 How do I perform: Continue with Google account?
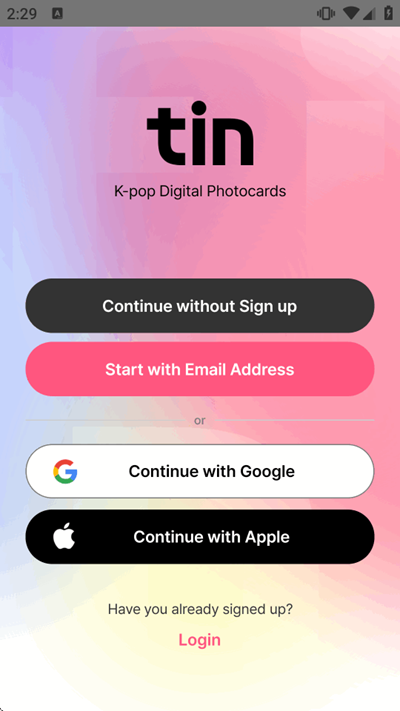pos(200,471)
